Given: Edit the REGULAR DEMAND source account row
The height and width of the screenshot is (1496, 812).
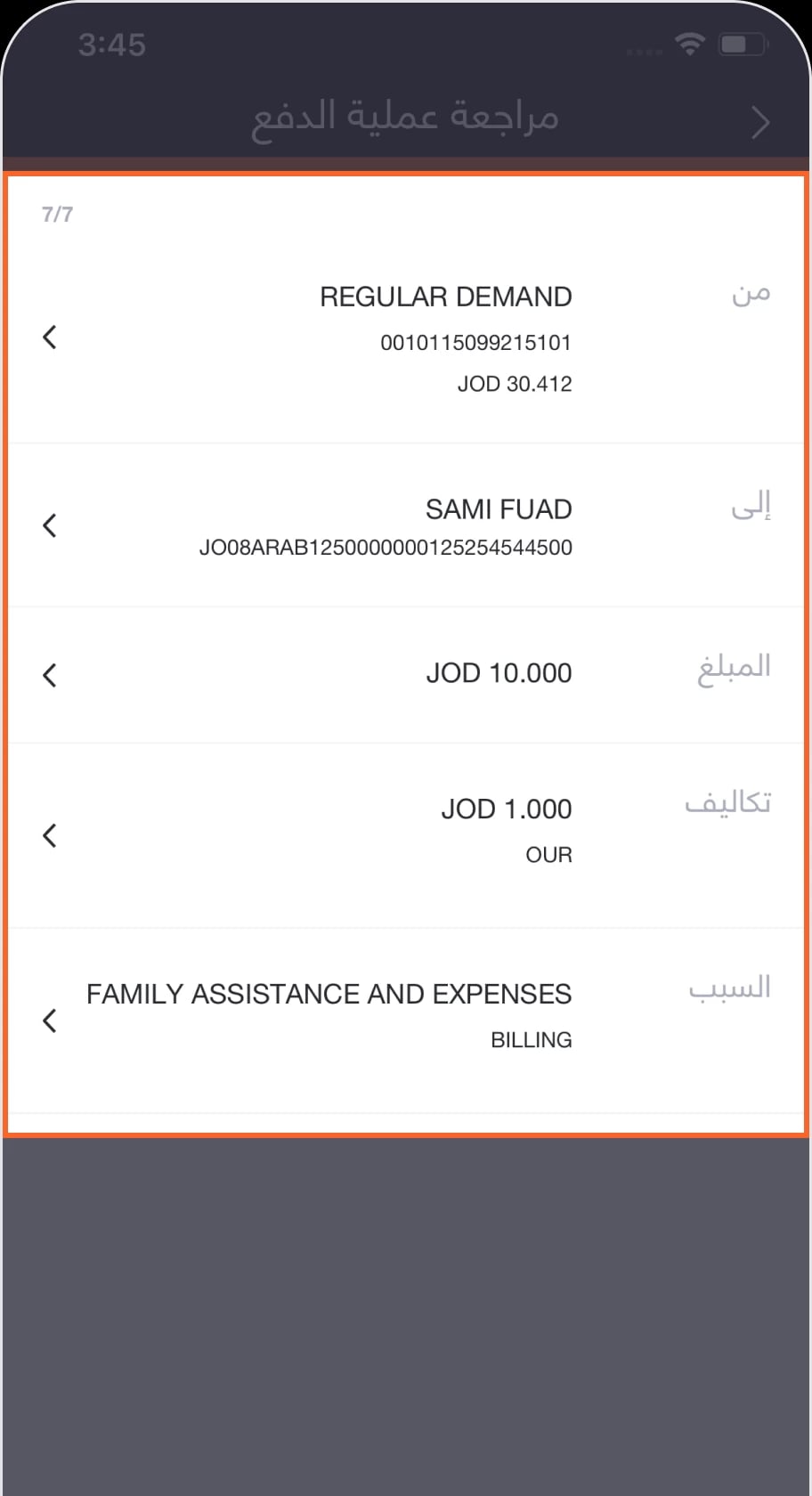Looking at the screenshot, I should coord(406,338).
